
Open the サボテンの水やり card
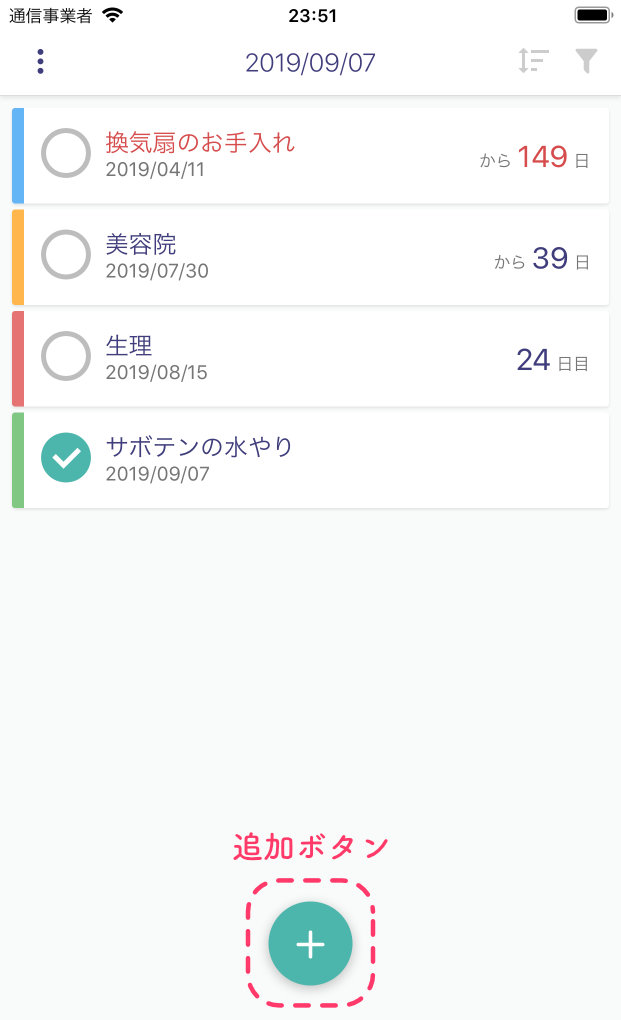pyautogui.click(x=310, y=460)
